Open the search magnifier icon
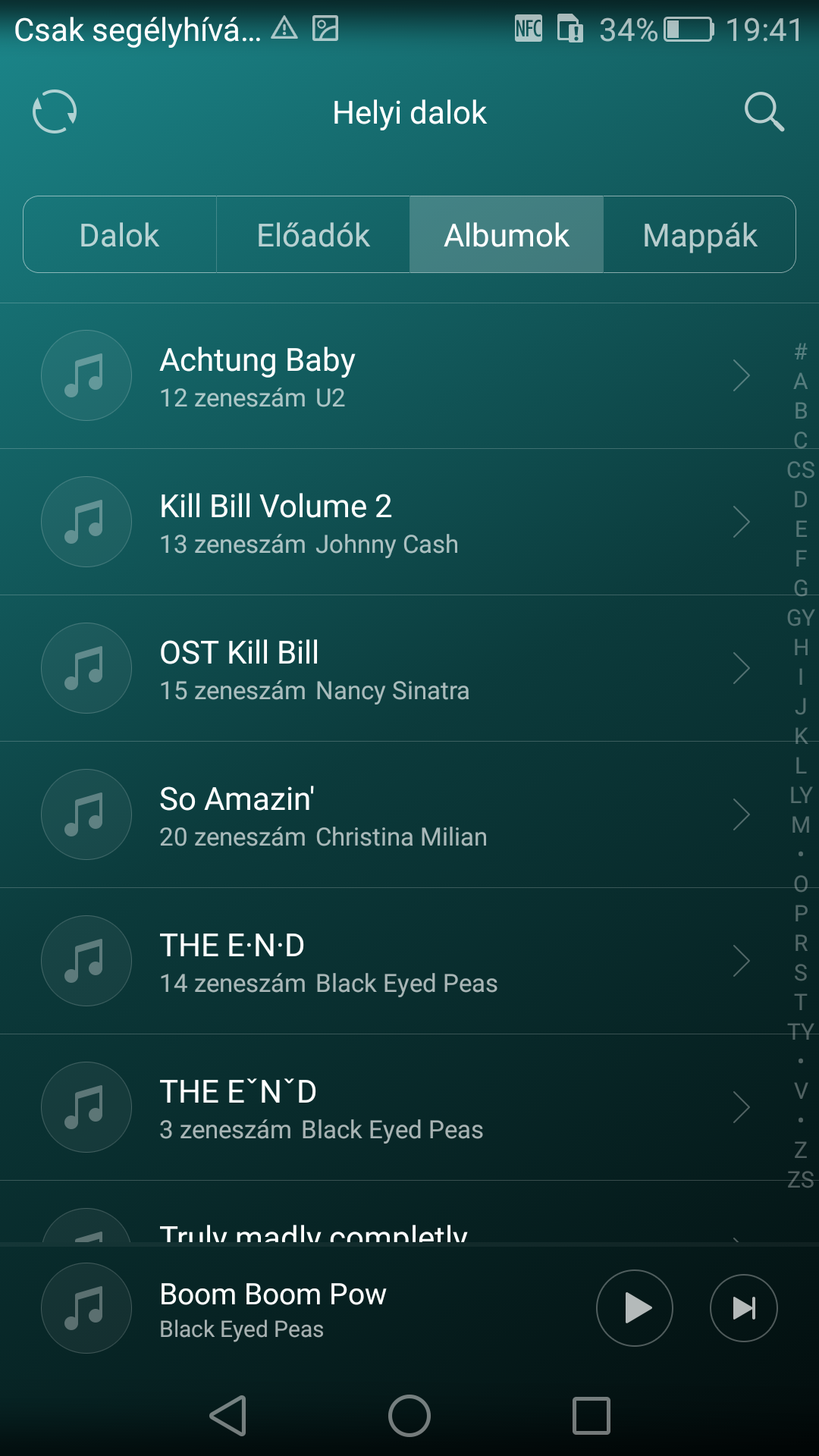819x1456 pixels. click(x=763, y=112)
